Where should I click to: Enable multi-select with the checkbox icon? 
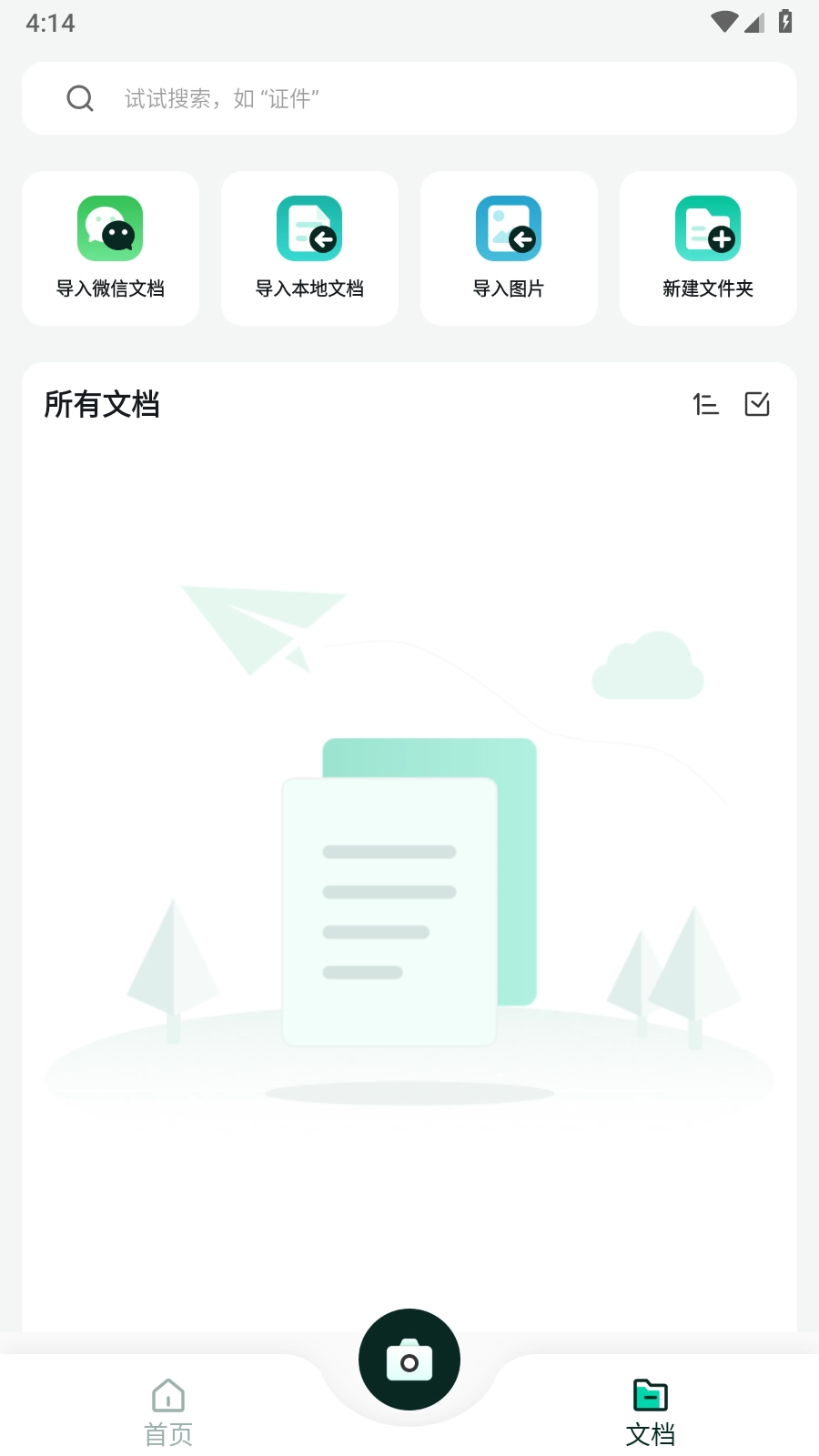tap(757, 404)
